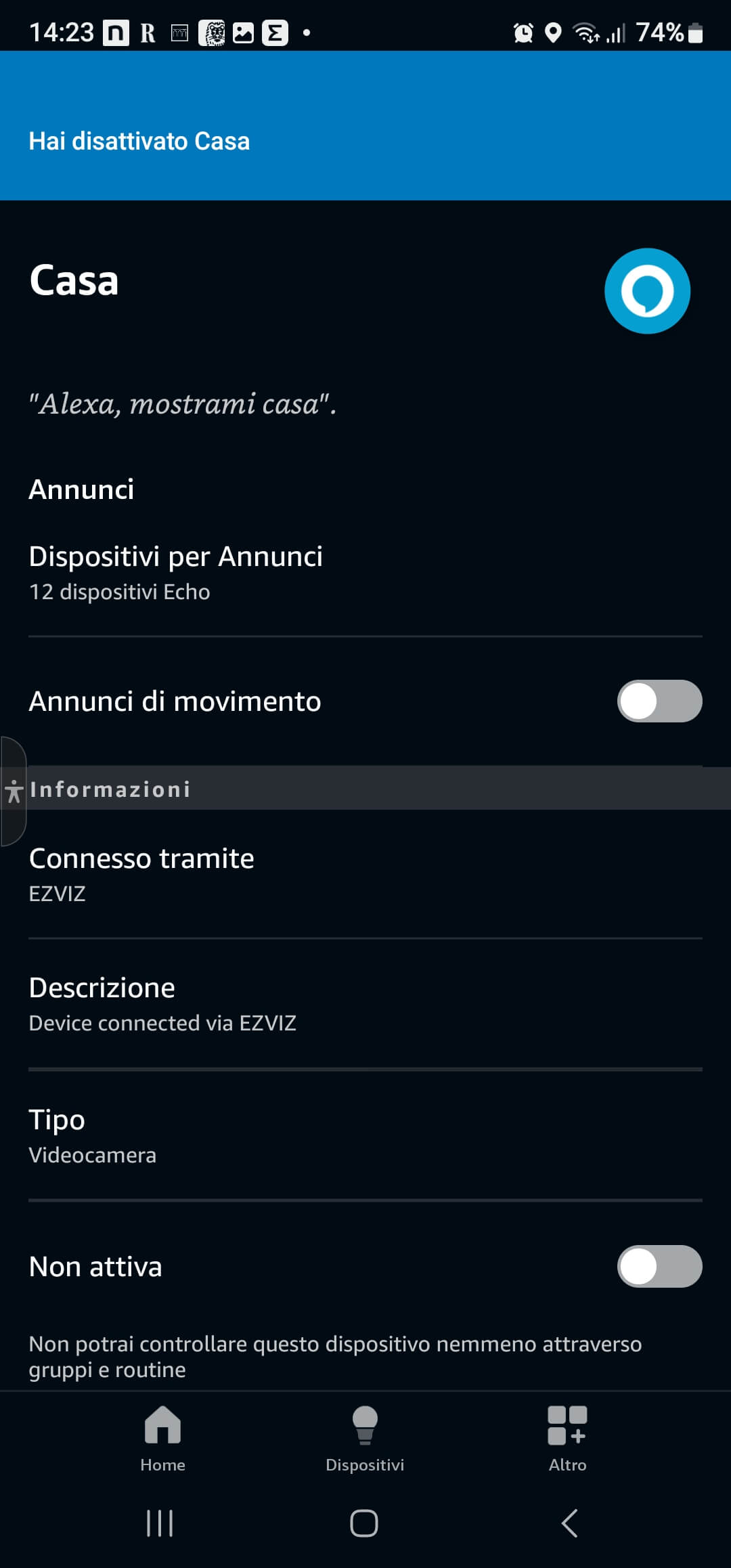This screenshot has height=1568, width=731.
Task: Tap the Alexa voice button
Action: point(647,291)
